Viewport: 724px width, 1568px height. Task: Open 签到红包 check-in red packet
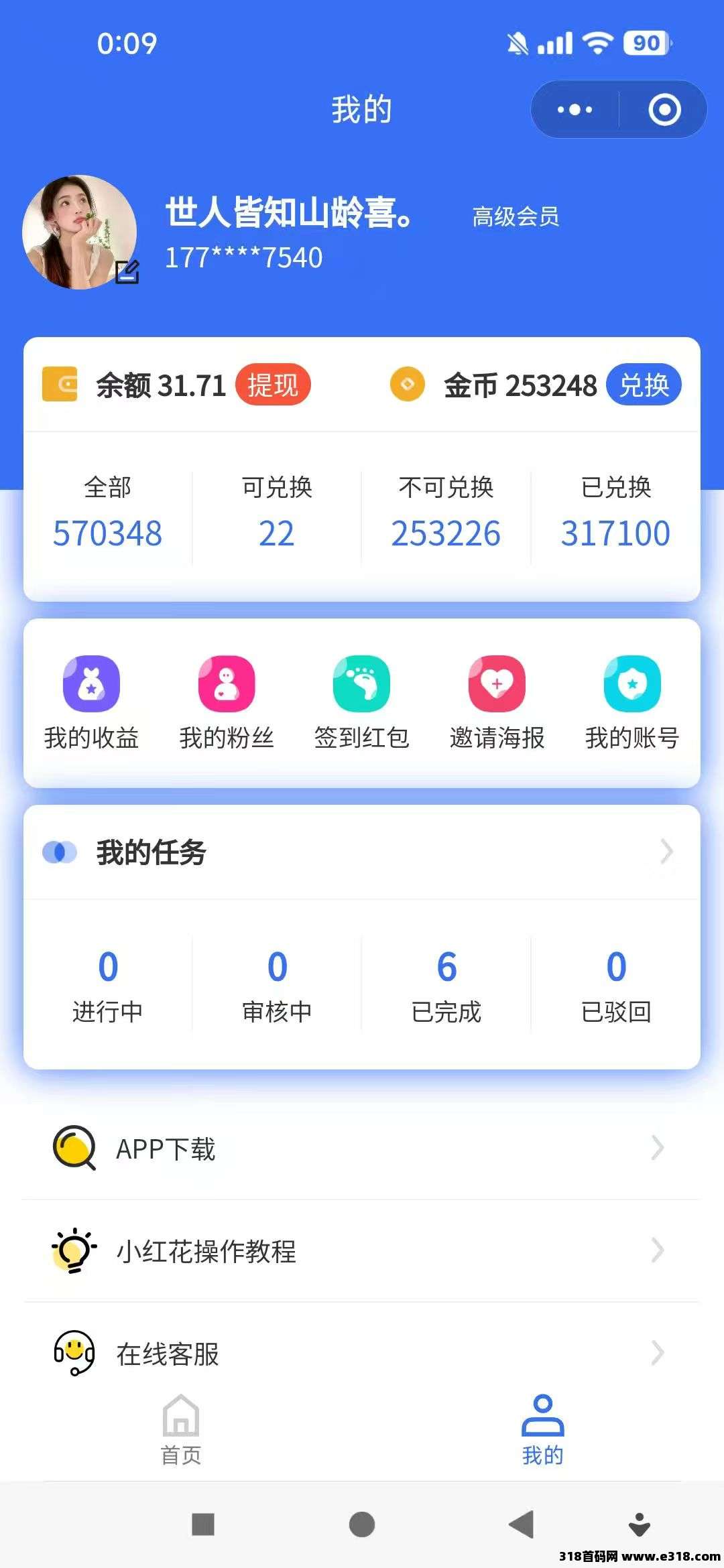tap(362, 701)
